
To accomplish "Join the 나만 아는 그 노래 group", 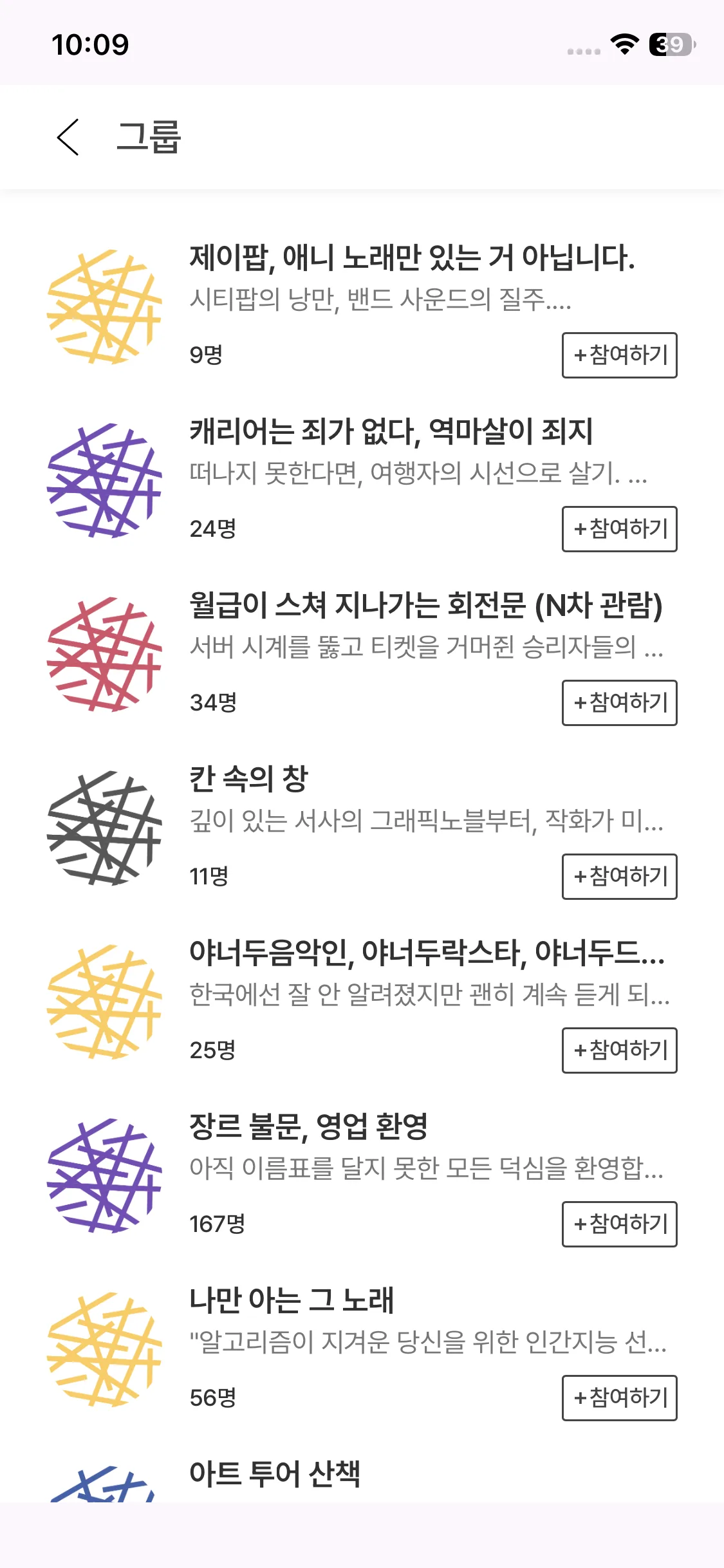I will pos(619,1398).
